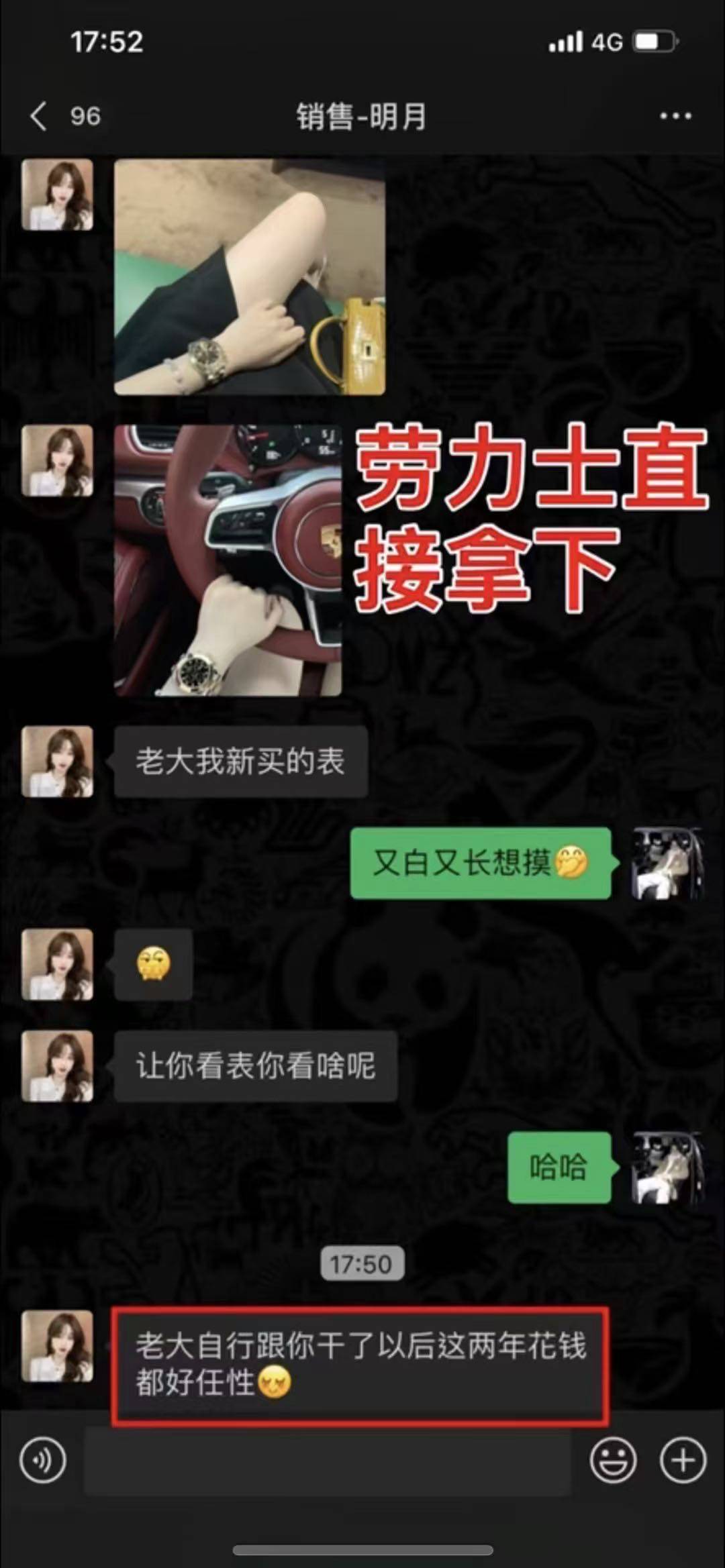Open the chat details overflow menu
Viewport: 725px width, 1568px height.
675,116
